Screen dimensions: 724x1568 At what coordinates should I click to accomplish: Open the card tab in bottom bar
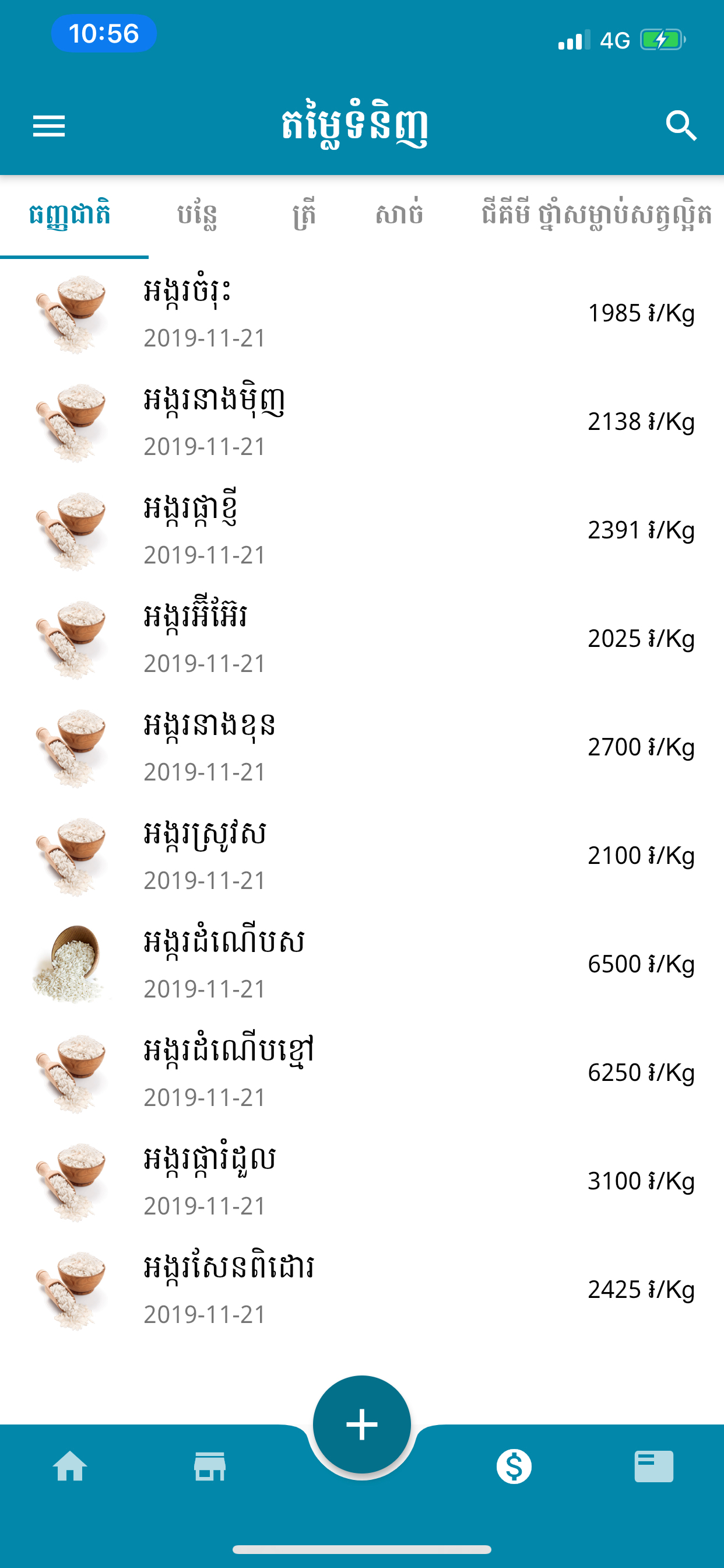tap(653, 1466)
